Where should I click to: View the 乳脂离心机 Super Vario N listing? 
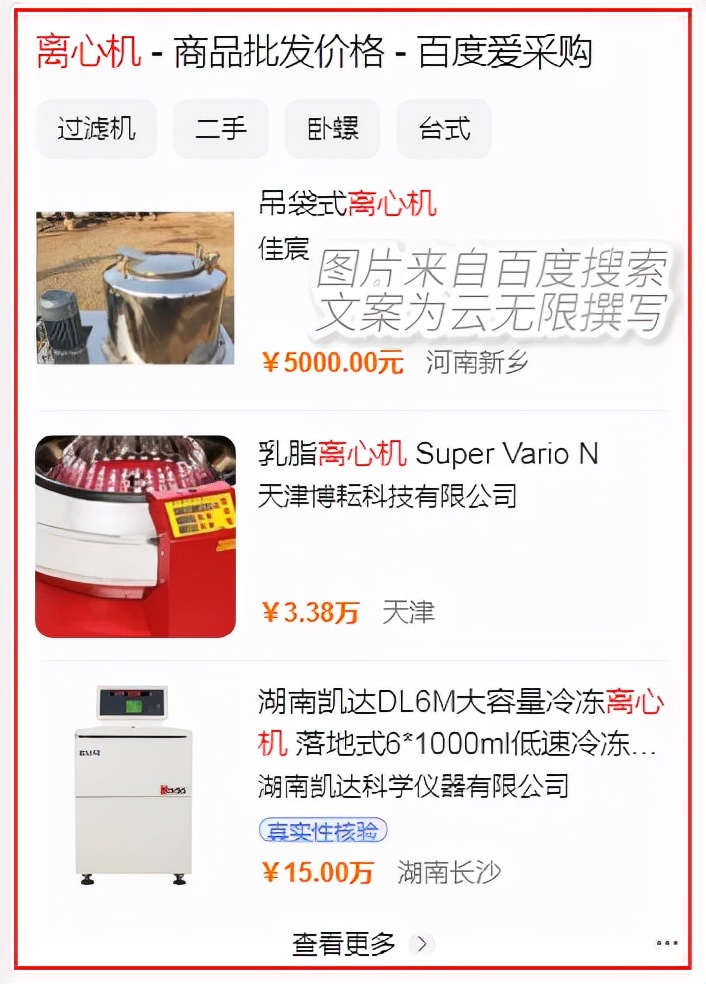point(428,454)
